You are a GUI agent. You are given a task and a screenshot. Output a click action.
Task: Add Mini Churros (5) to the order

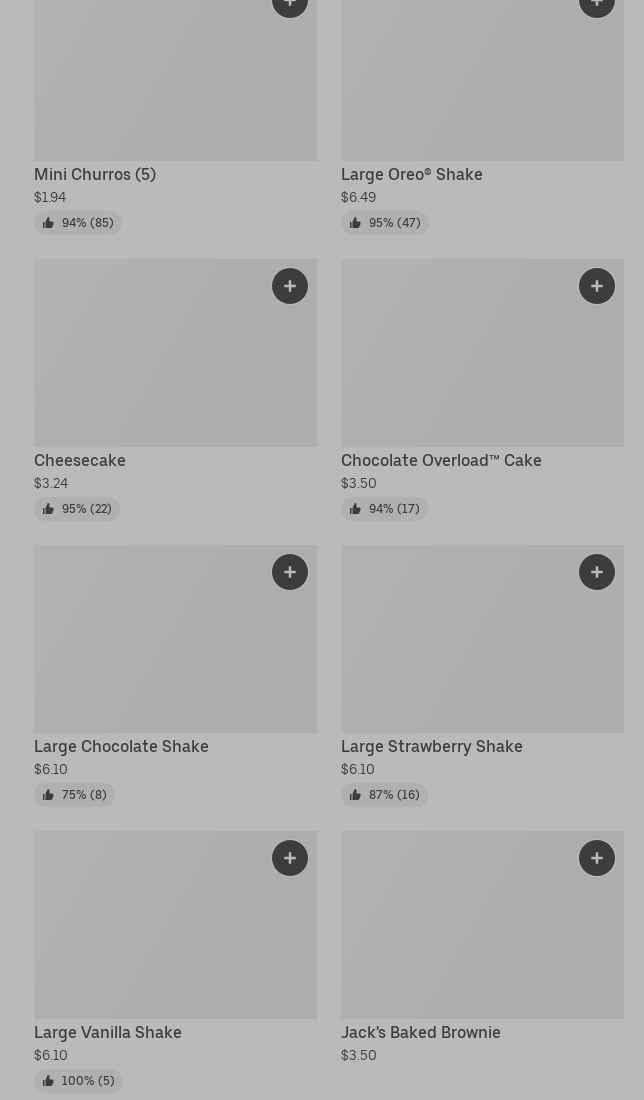pyautogui.click(x=290, y=5)
